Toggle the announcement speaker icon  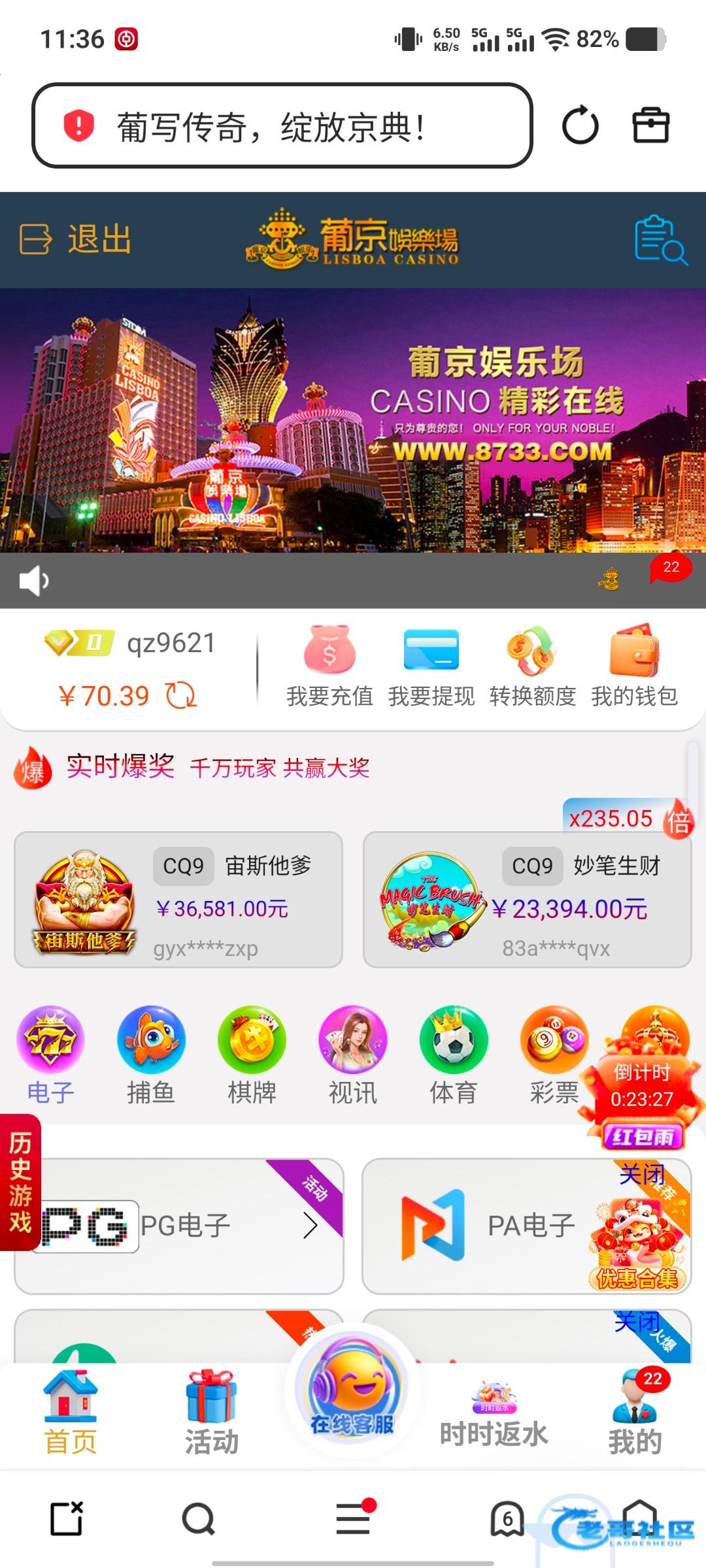pos(34,580)
